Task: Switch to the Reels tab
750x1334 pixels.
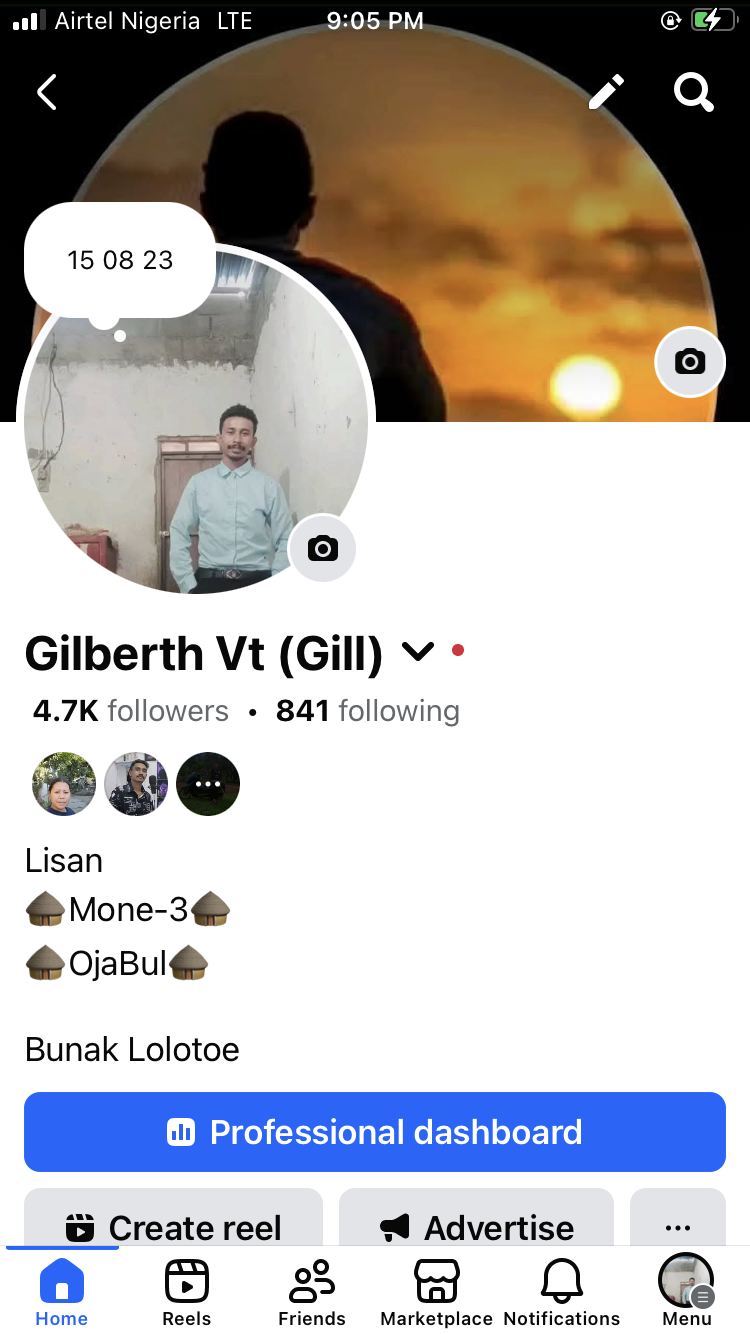Action: [187, 1292]
